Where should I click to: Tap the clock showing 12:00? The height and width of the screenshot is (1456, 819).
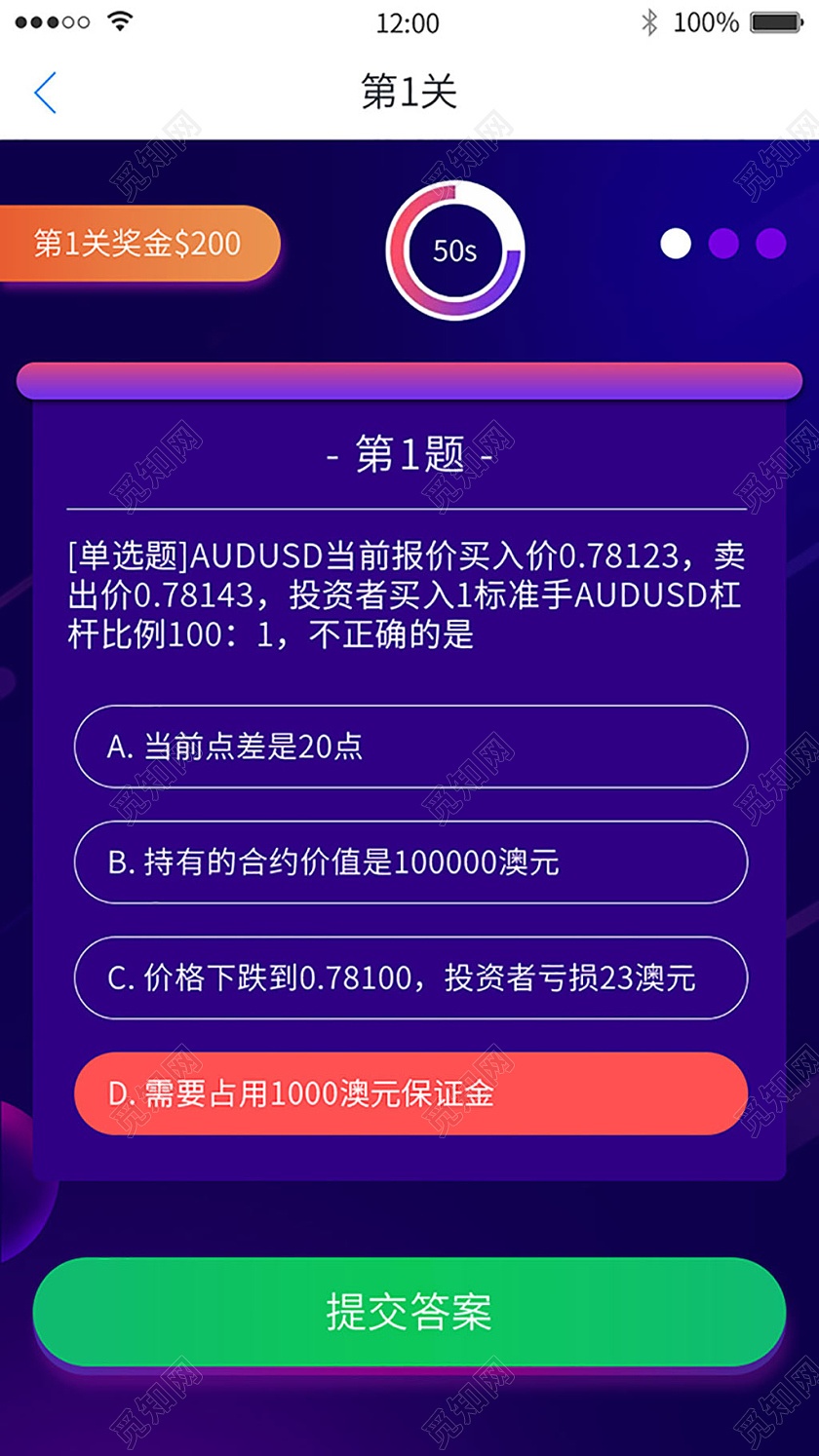(x=407, y=21)
